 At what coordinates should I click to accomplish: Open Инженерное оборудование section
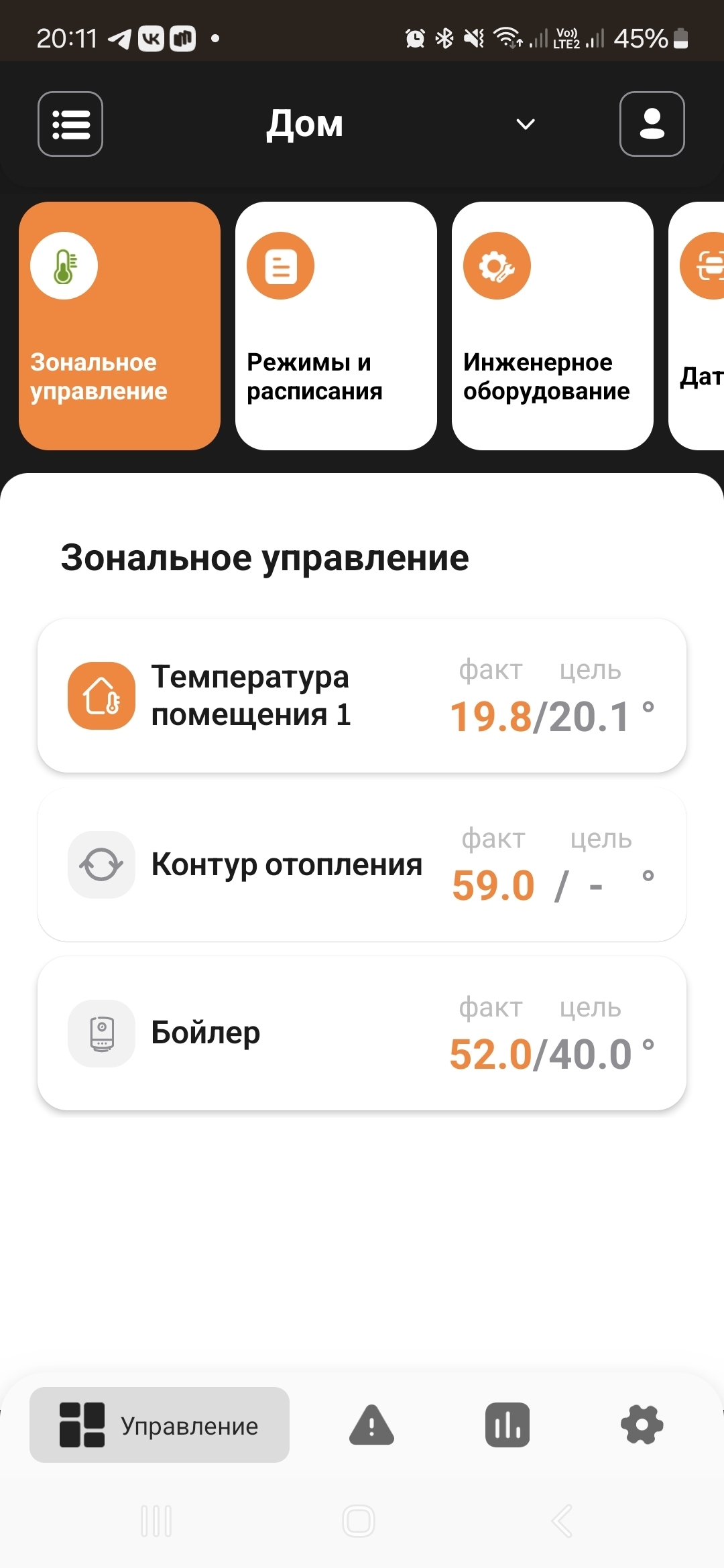click(552, 326)
